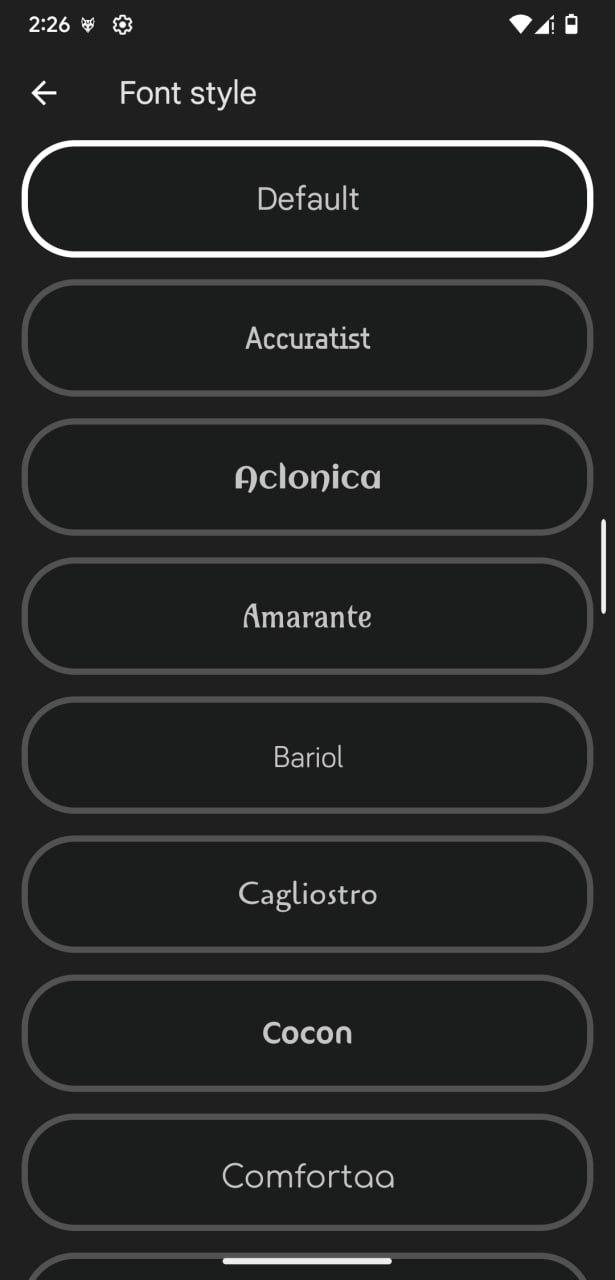Apply the Amarante font

click(x=307, y=616)
